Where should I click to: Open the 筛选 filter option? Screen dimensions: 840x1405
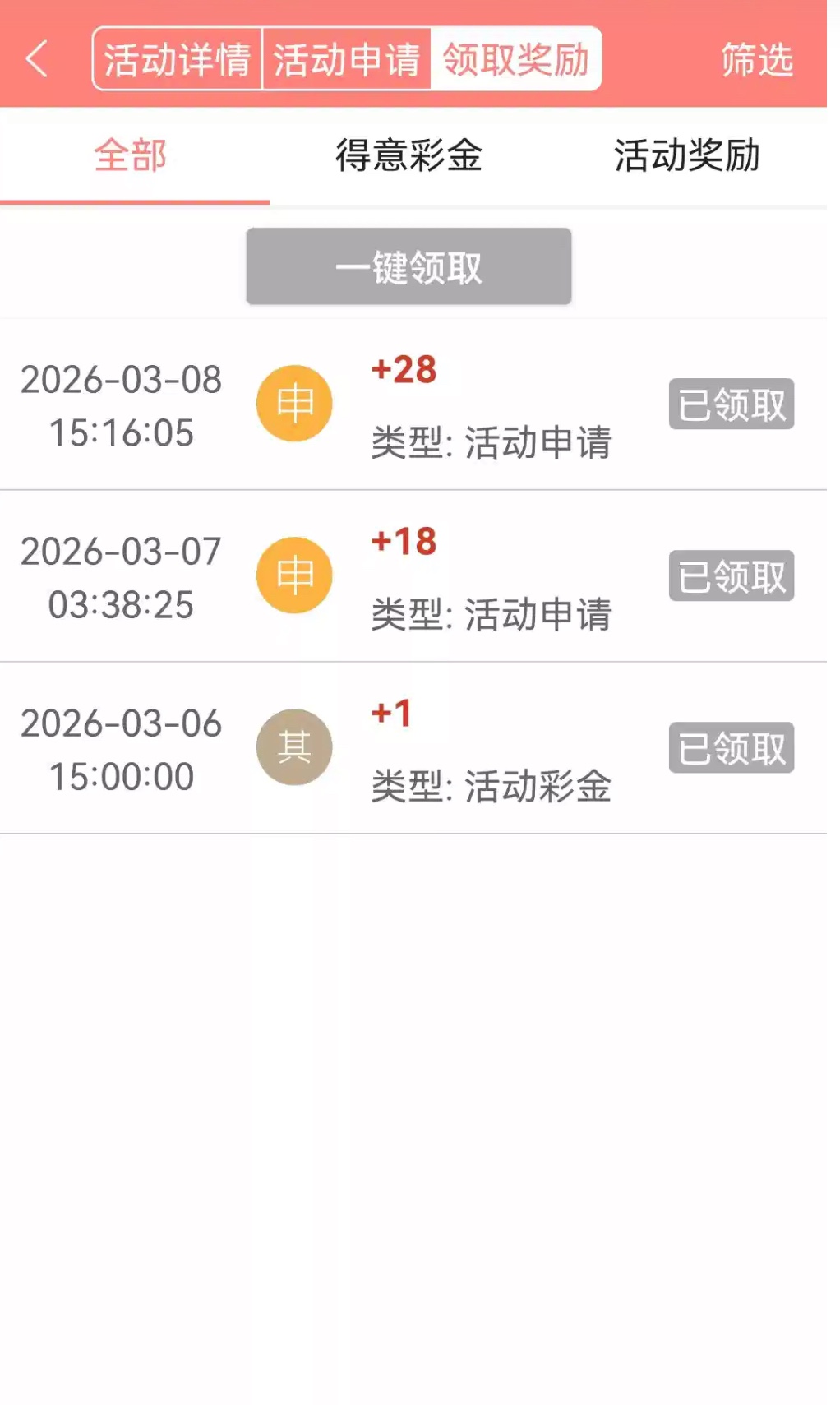[x=757, y=59]
